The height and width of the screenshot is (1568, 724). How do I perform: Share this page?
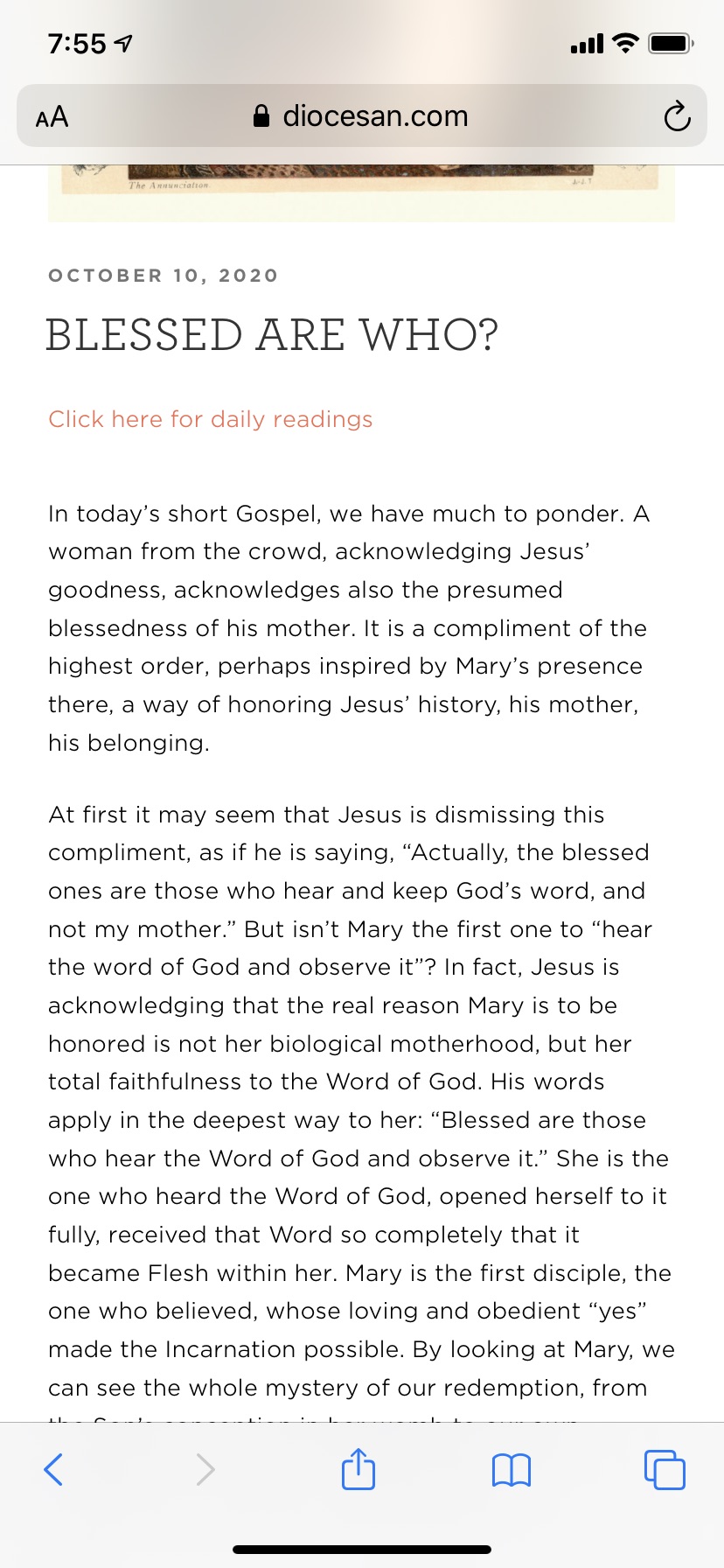359,1469
